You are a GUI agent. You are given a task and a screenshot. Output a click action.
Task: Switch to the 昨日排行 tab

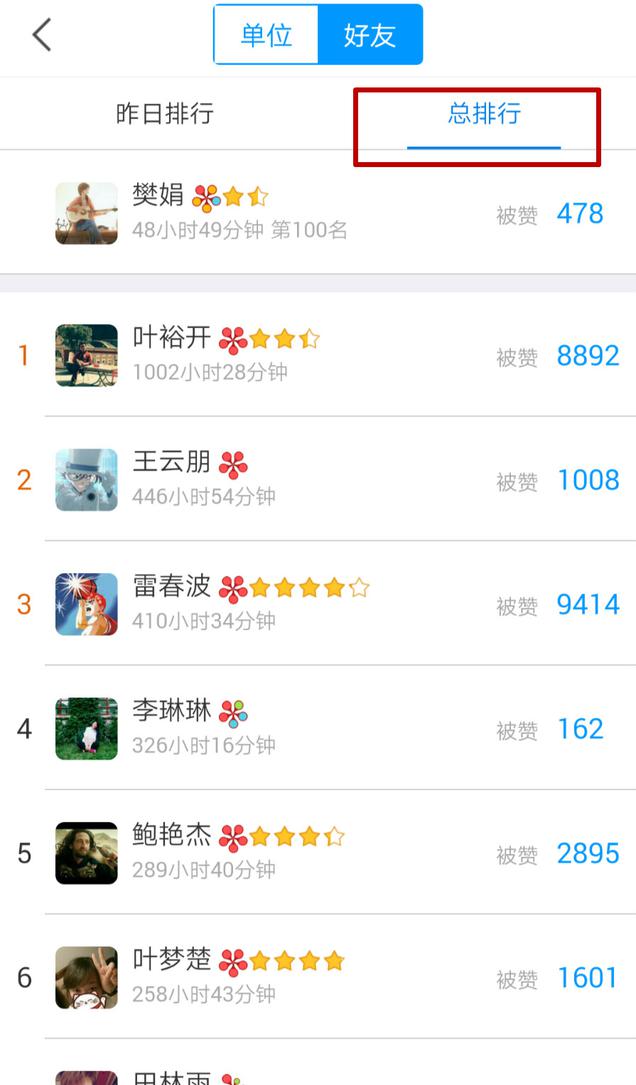pos(165,113)
